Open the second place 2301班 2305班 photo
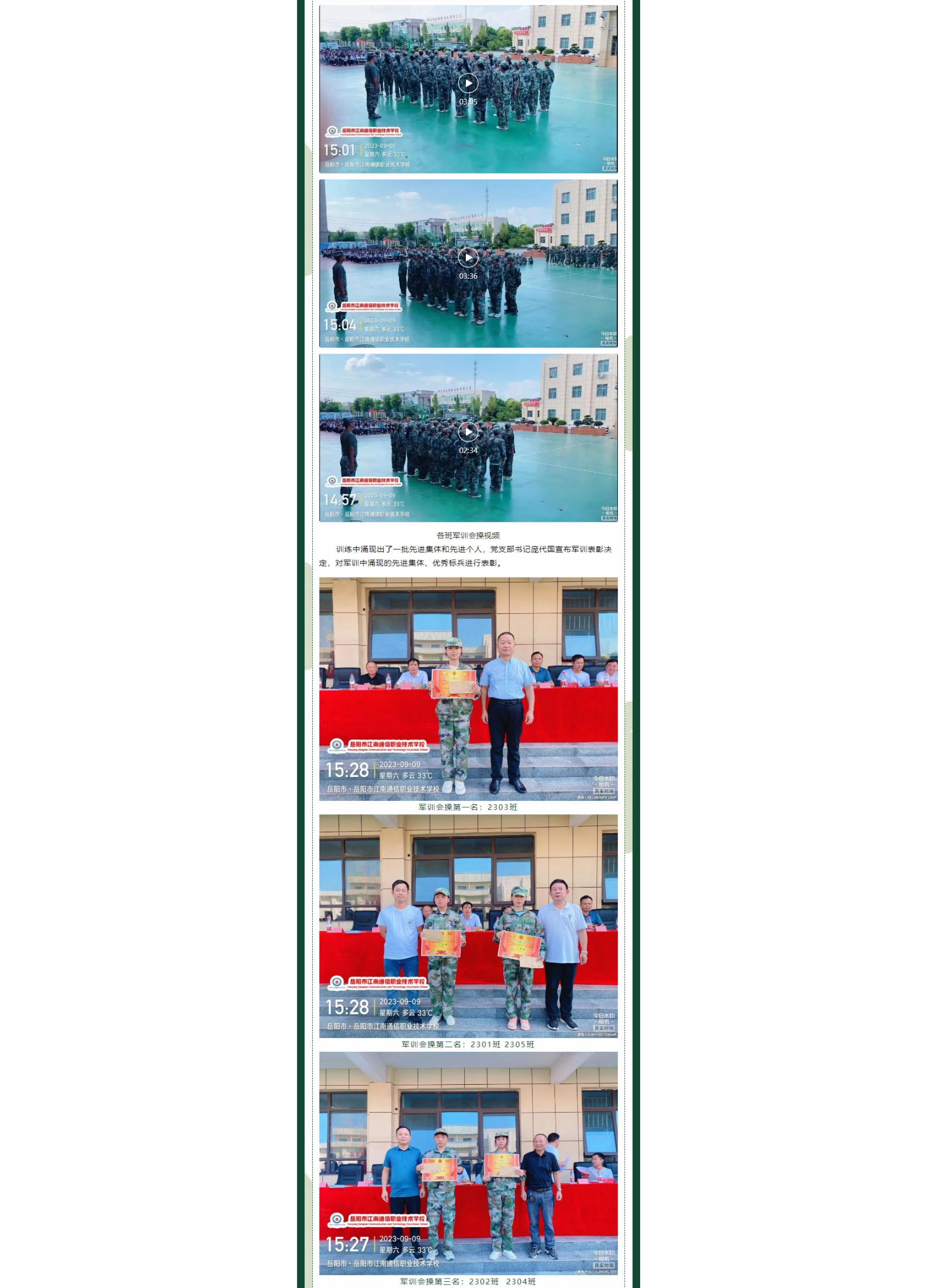Screen dimensions: 925x1288 tap(468, 926)
